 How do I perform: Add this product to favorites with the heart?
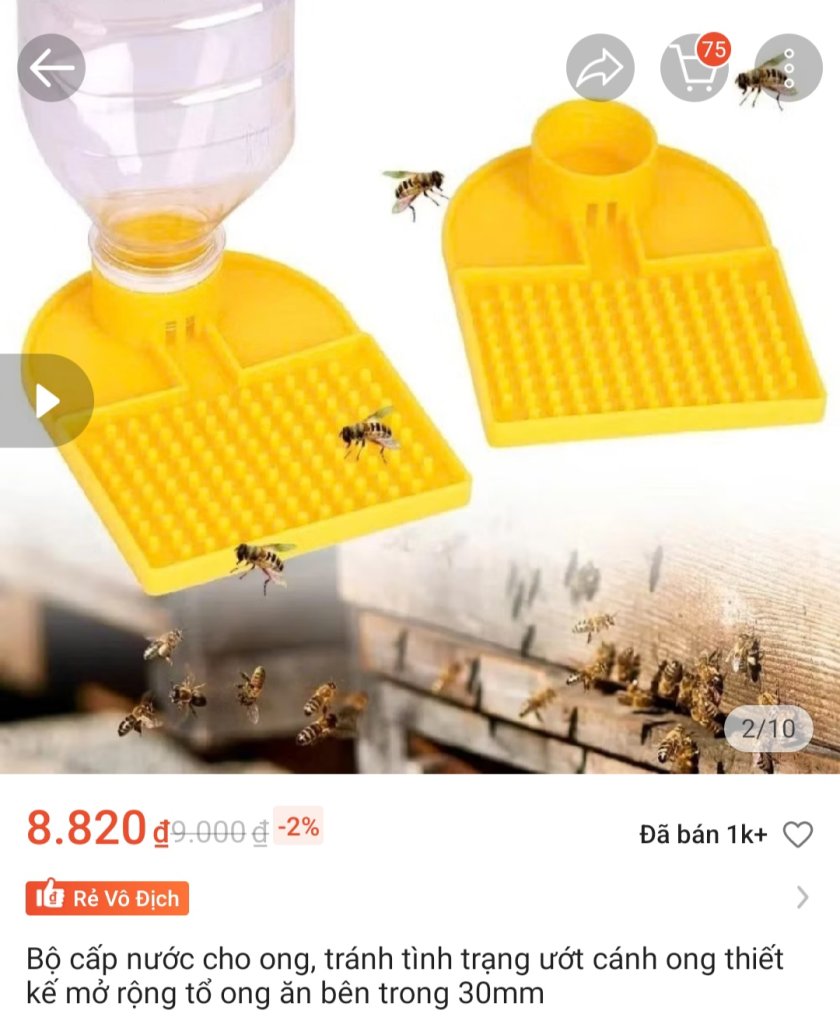tap(797, 834)
